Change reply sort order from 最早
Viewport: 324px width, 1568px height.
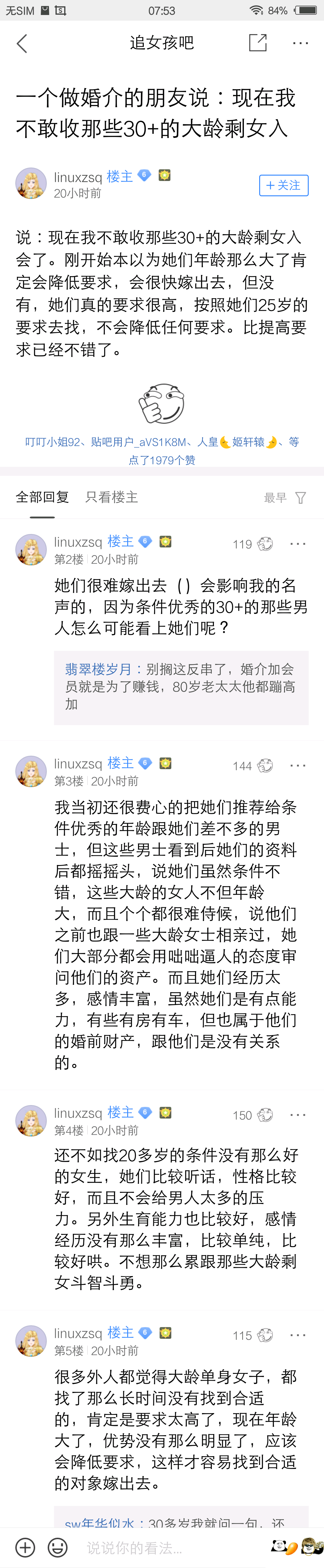(x=285, y=498)
